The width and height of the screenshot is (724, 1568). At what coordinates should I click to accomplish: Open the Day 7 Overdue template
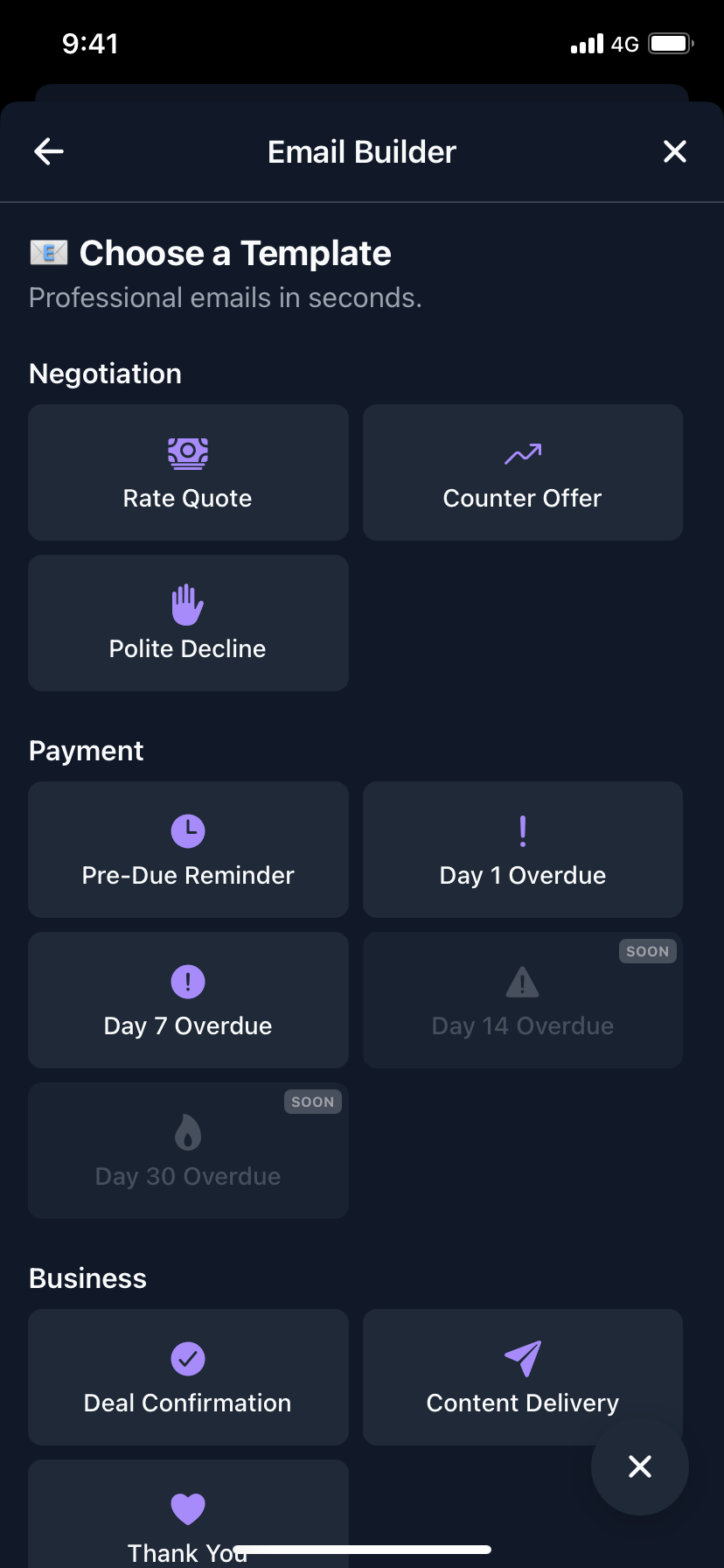tap(188, 1000)
